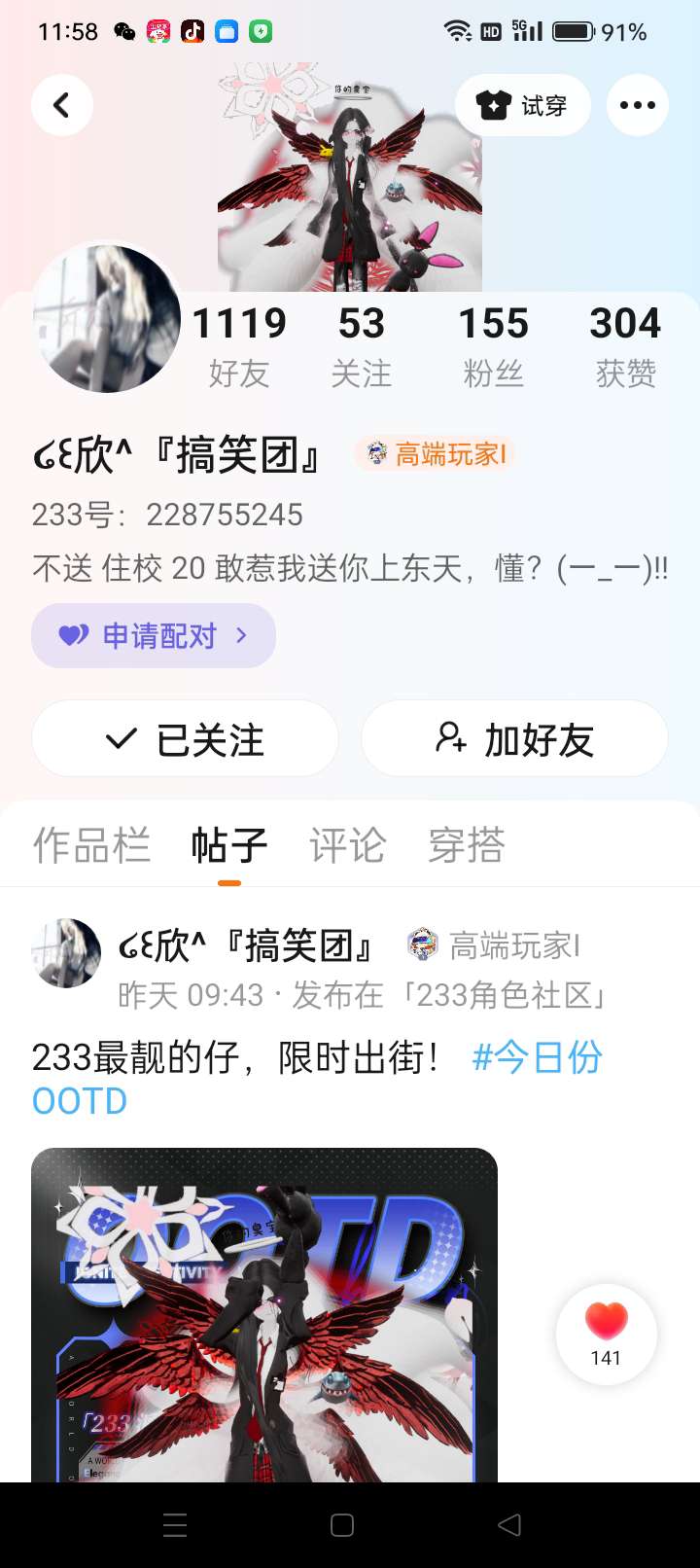Tap the system home button
This screenshot has width=700, height=1568.
coord(342,1524)
